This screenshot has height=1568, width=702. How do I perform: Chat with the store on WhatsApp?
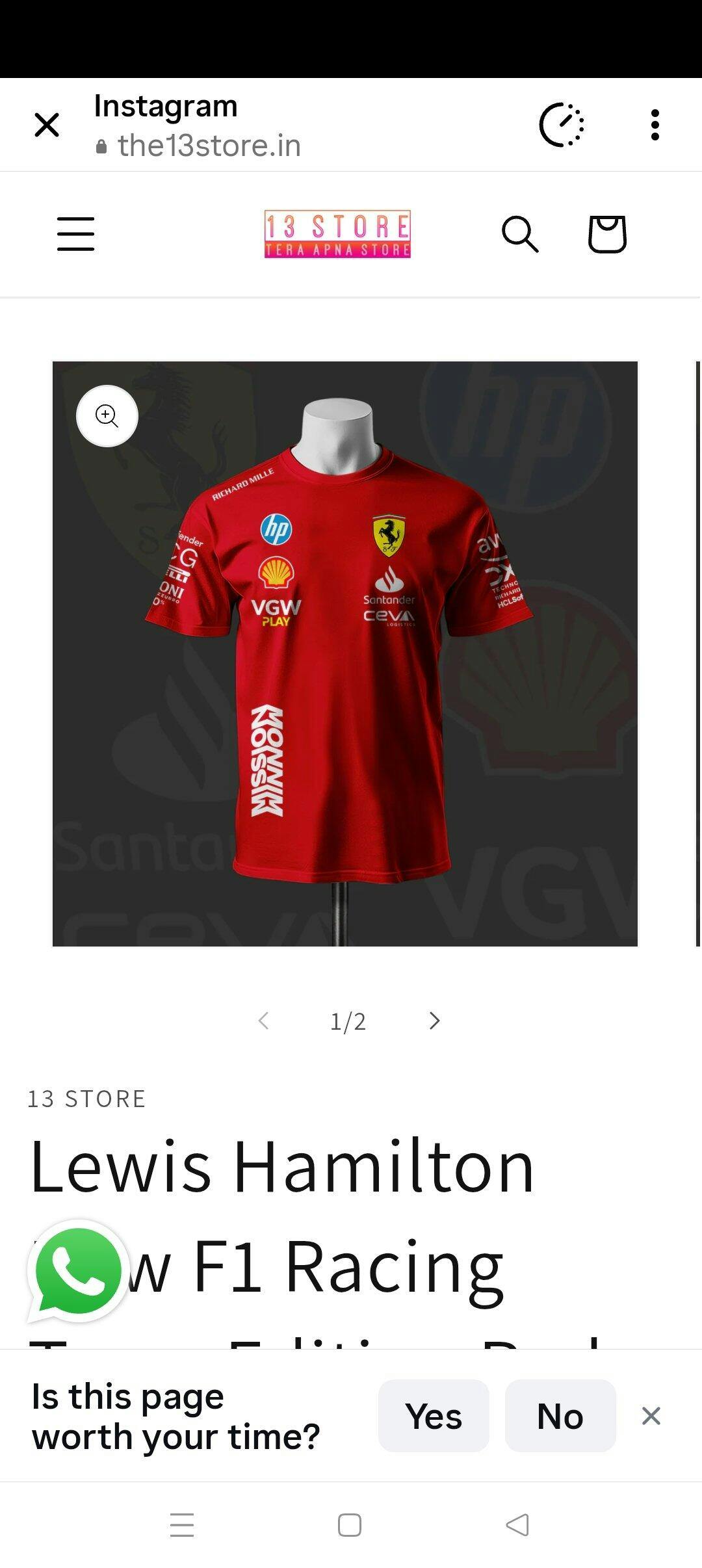[x=78, y=1270]
